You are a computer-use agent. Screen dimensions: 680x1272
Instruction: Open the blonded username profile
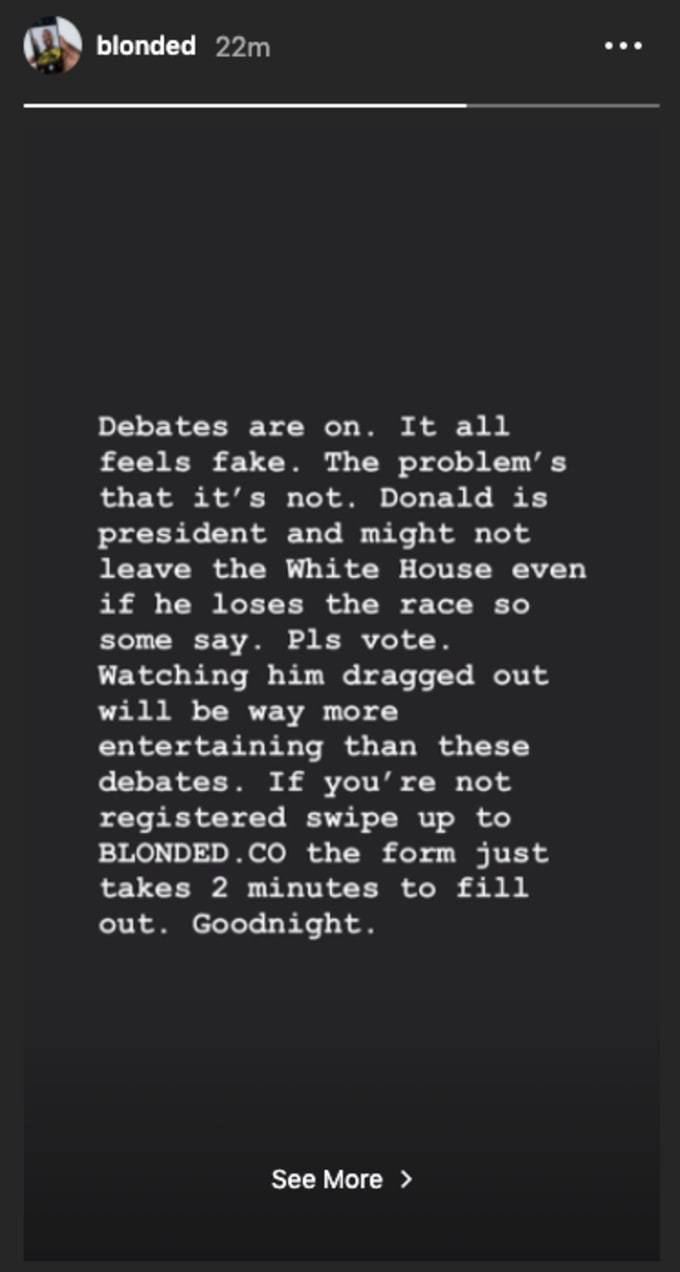(x=146, y=46)
